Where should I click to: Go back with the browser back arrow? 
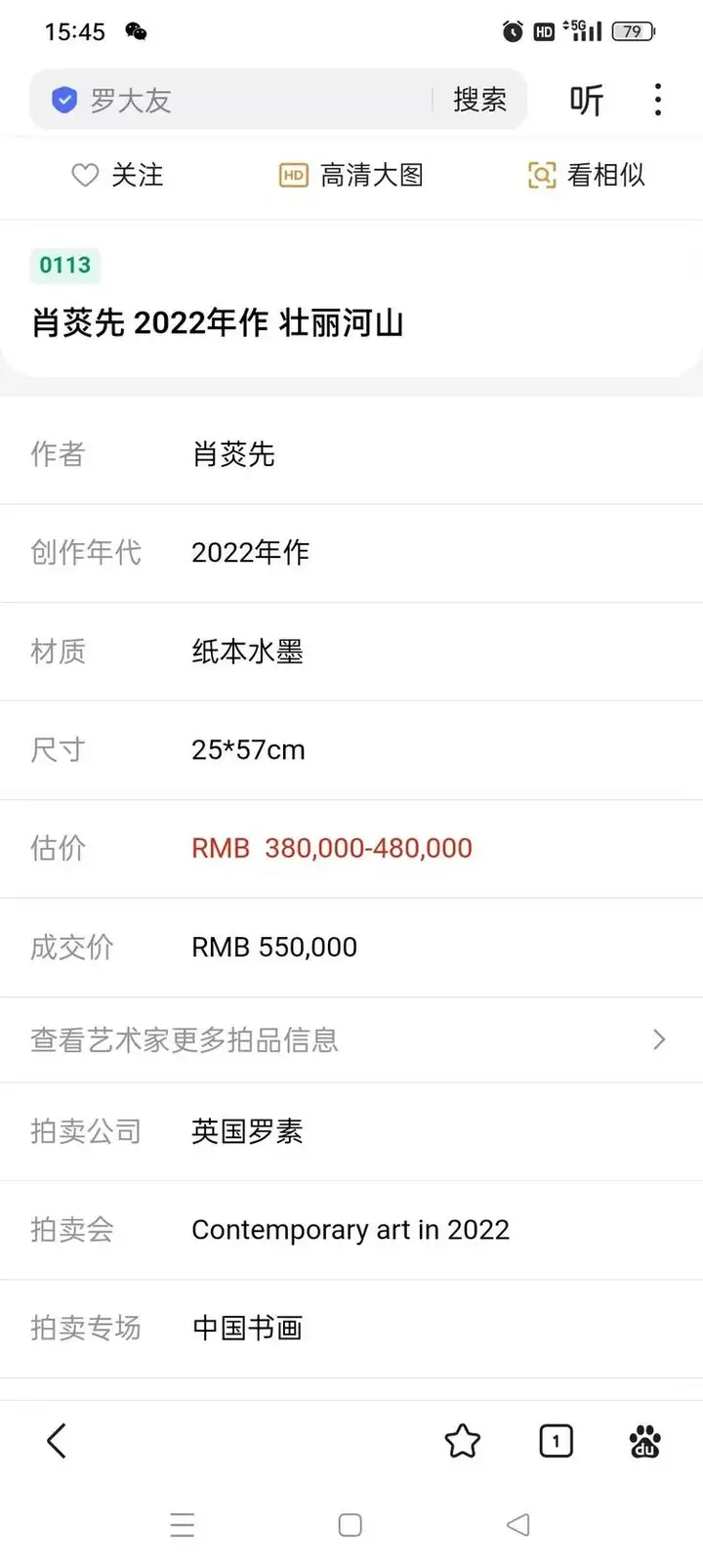(x=57, y=1440)
